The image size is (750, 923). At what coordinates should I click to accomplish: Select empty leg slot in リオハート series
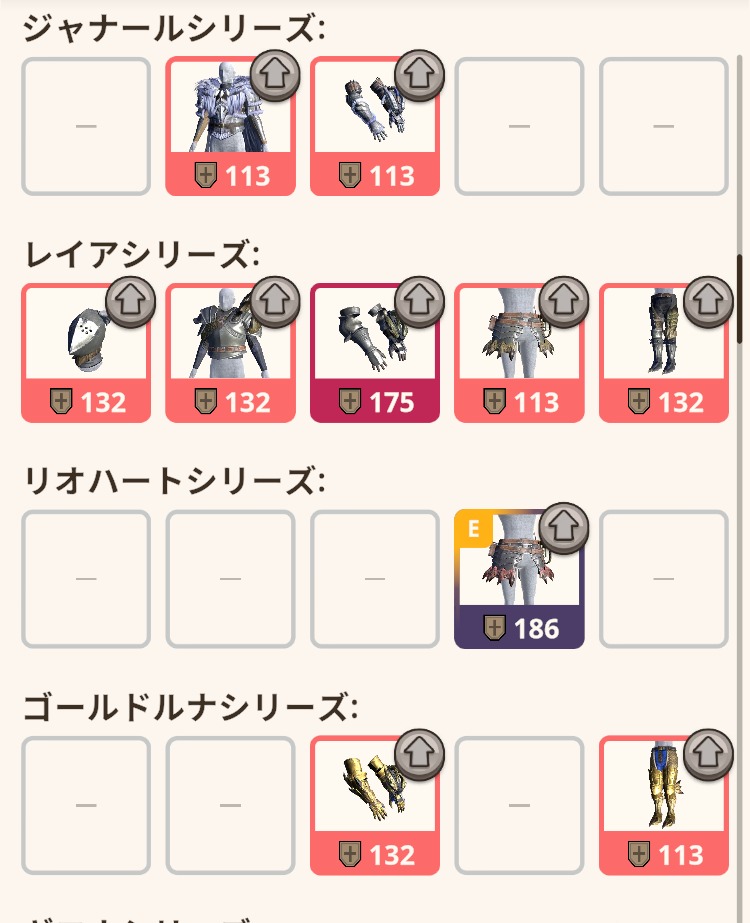[664, 579]
